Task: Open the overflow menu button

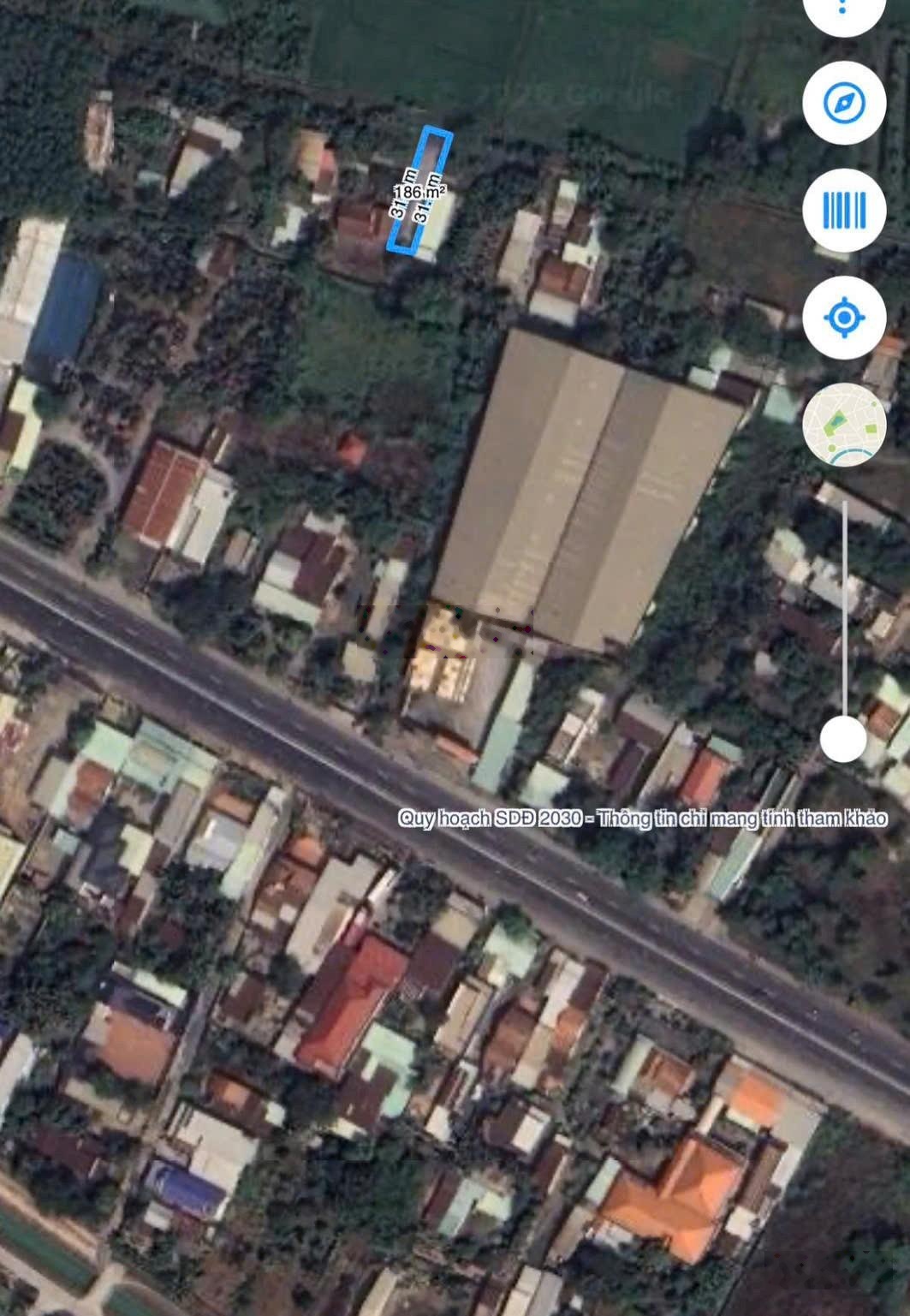Action: click(x=843, y=9)
